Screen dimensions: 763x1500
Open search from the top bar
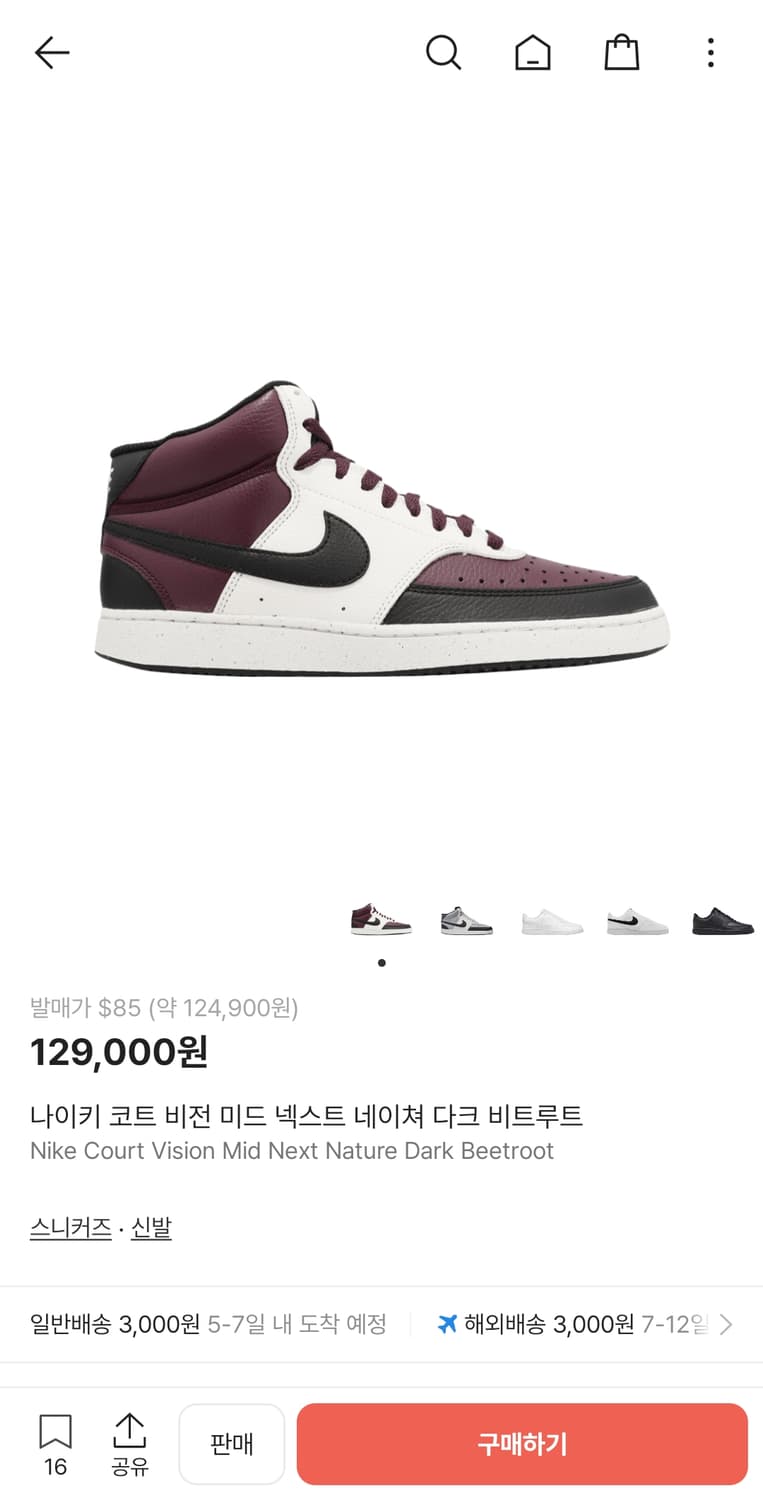(x=443, y=53)
